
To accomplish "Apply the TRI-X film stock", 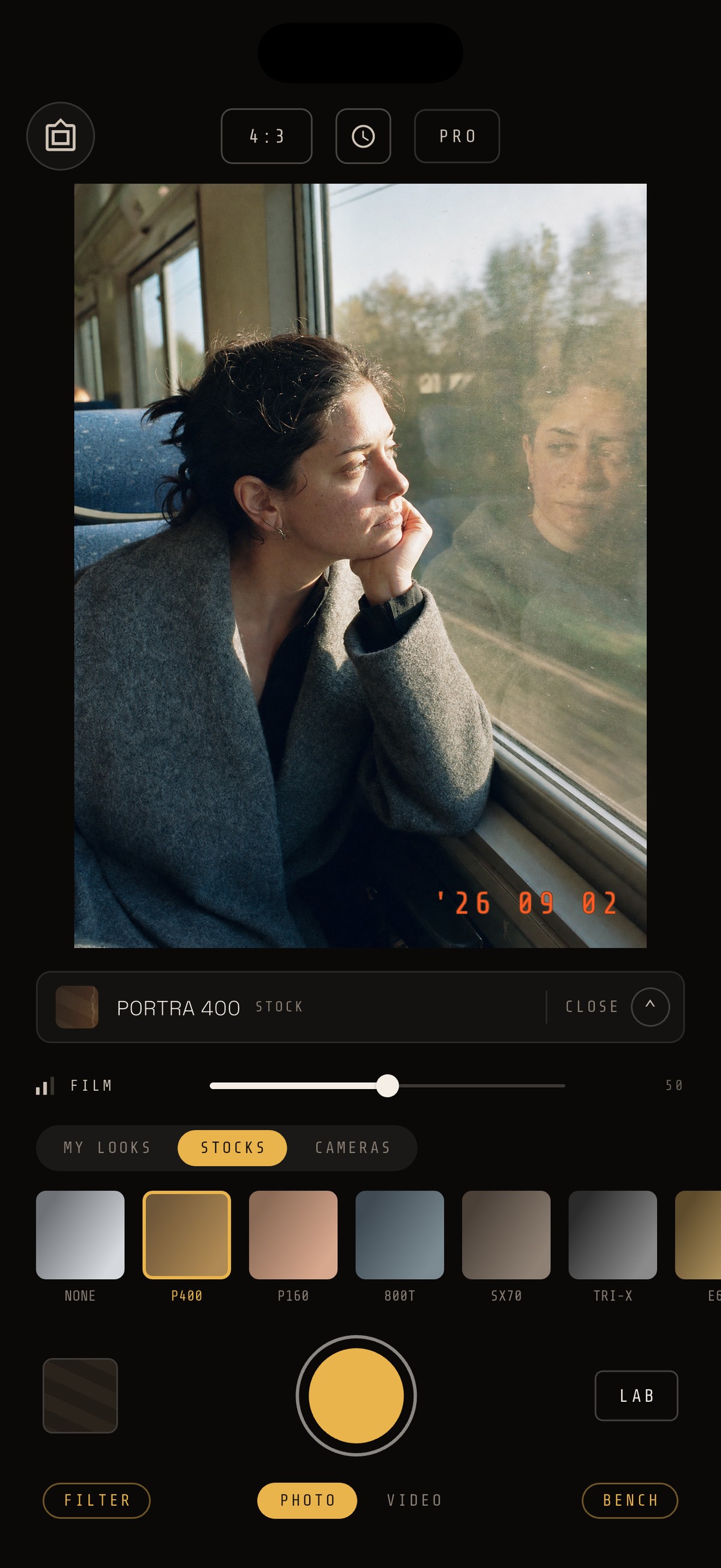I will [x=613, y=1235].
